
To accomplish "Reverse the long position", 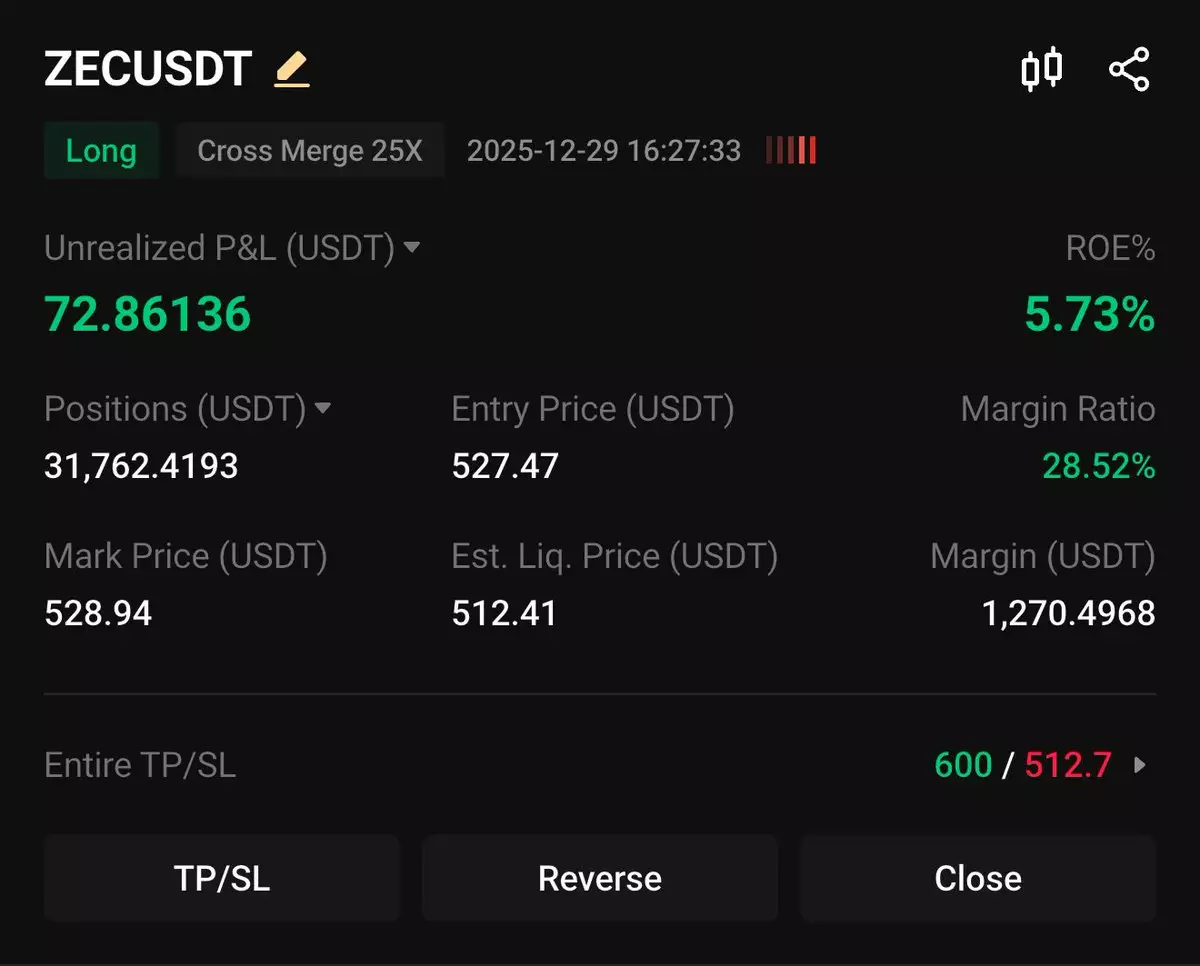I will coord(599,878).
